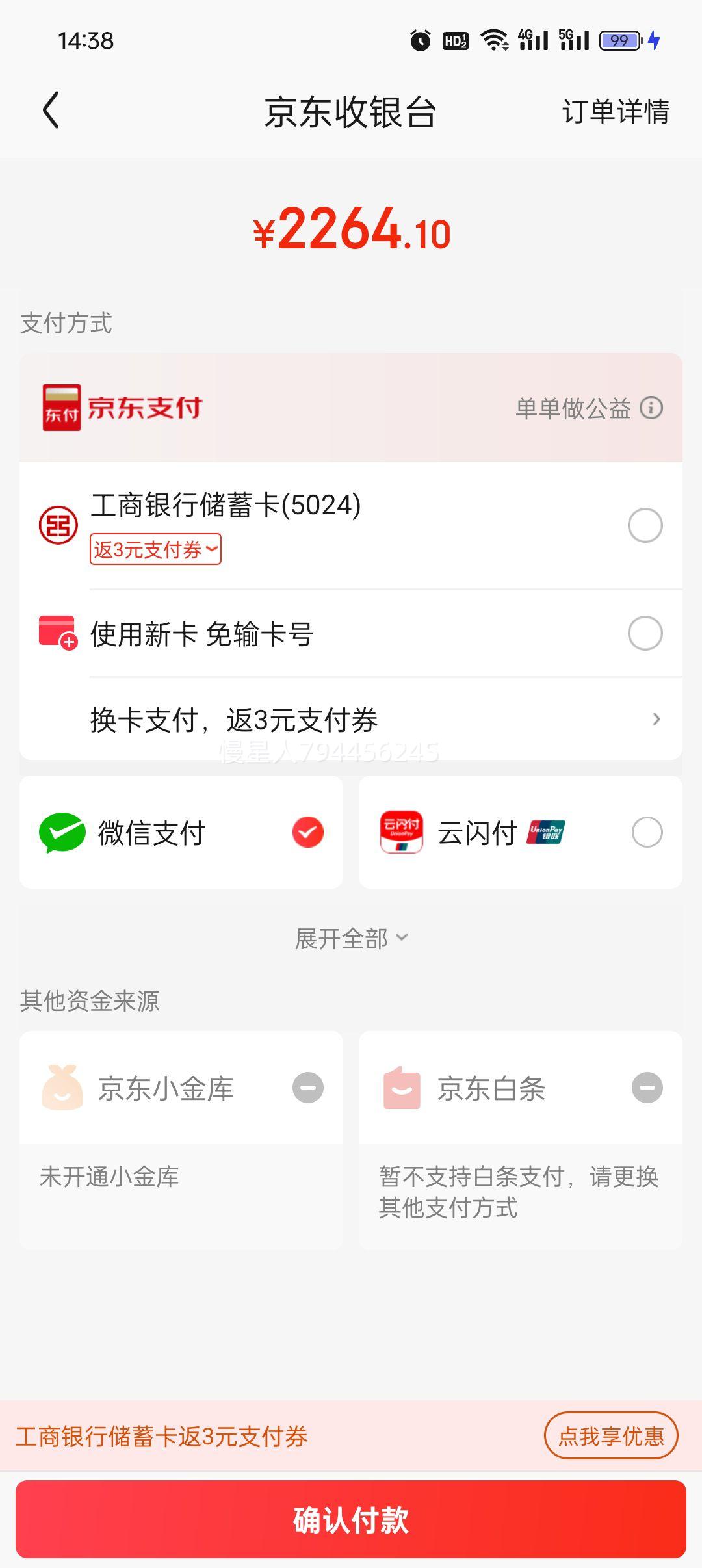Select 云闪付 as payment method
The width and height of the screenshot is (702, 1568).
[x=645, y=833]
